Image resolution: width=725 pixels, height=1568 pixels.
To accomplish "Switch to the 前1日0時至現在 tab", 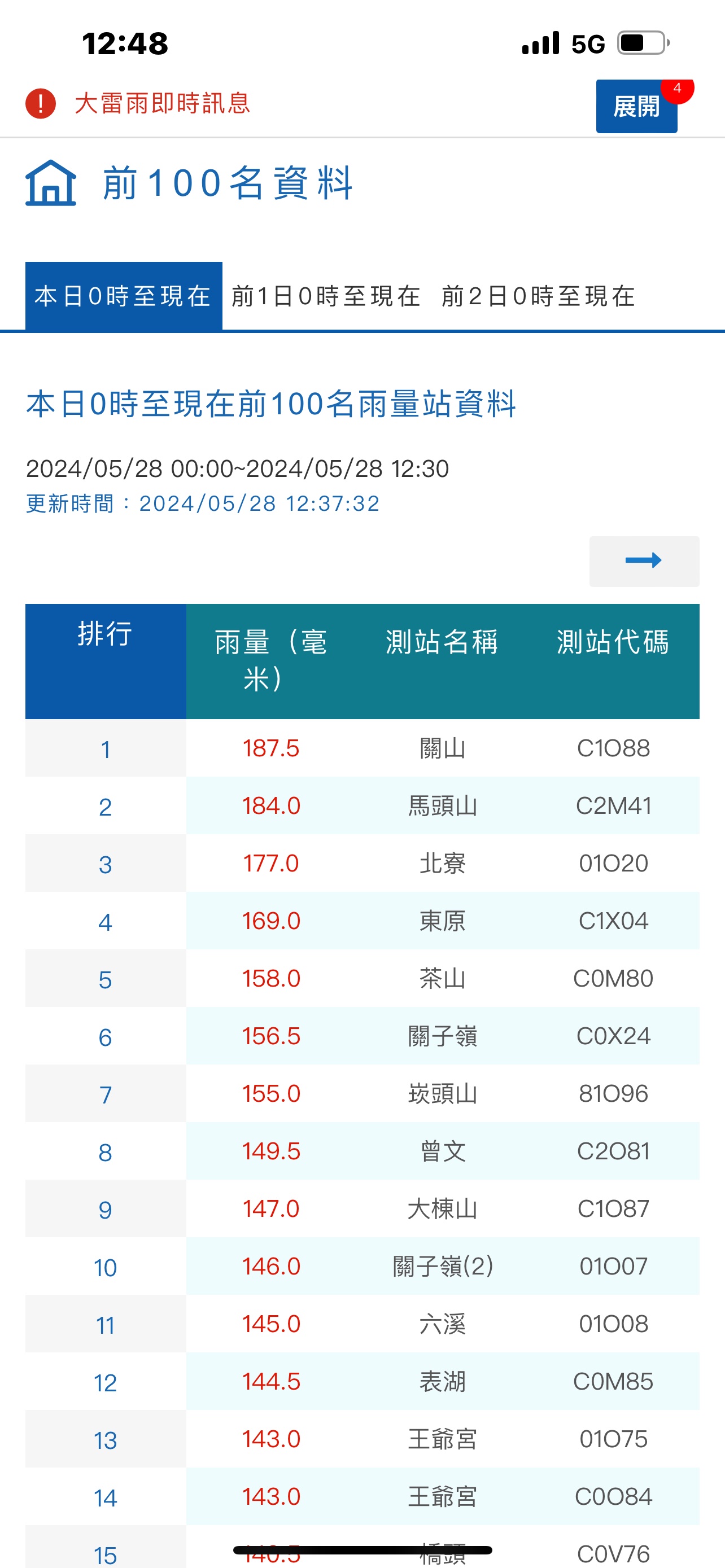I will tap(326, 296).
